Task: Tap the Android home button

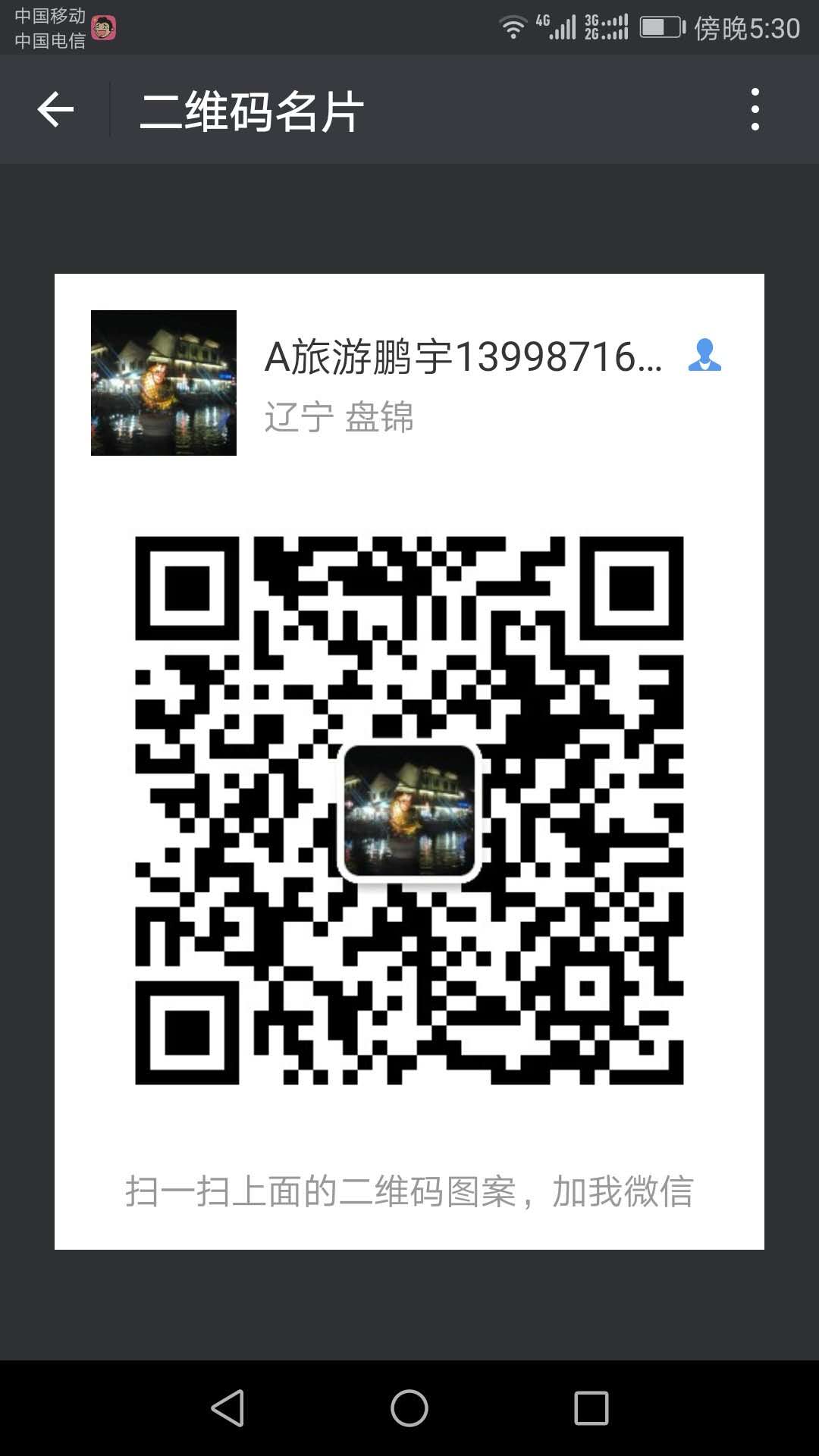Action: tap(409, 1408)
